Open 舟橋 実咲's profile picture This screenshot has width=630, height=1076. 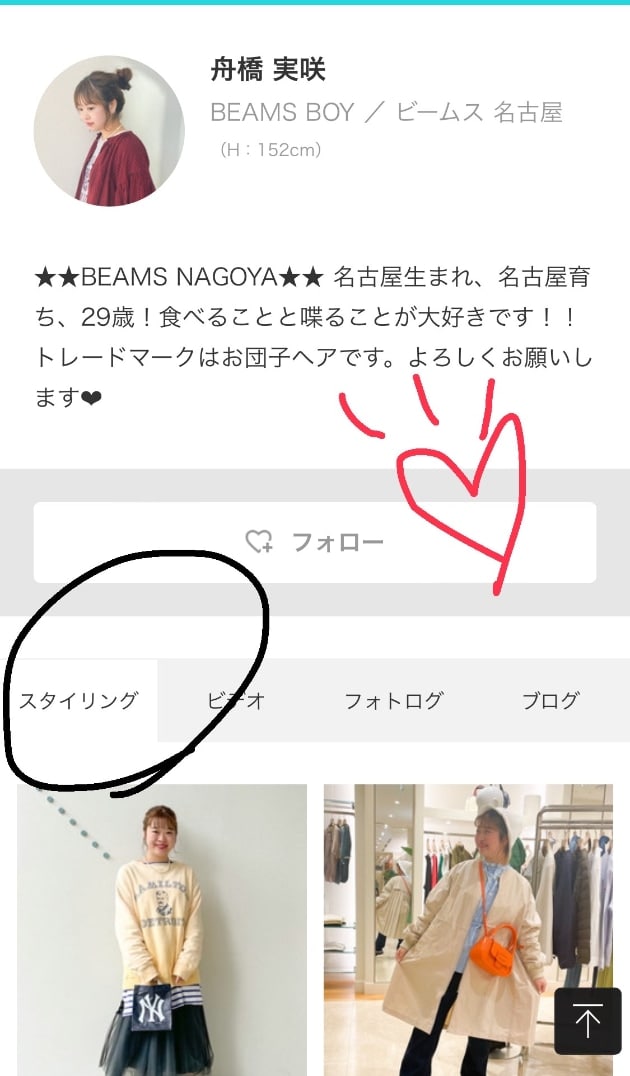[109, 131]
